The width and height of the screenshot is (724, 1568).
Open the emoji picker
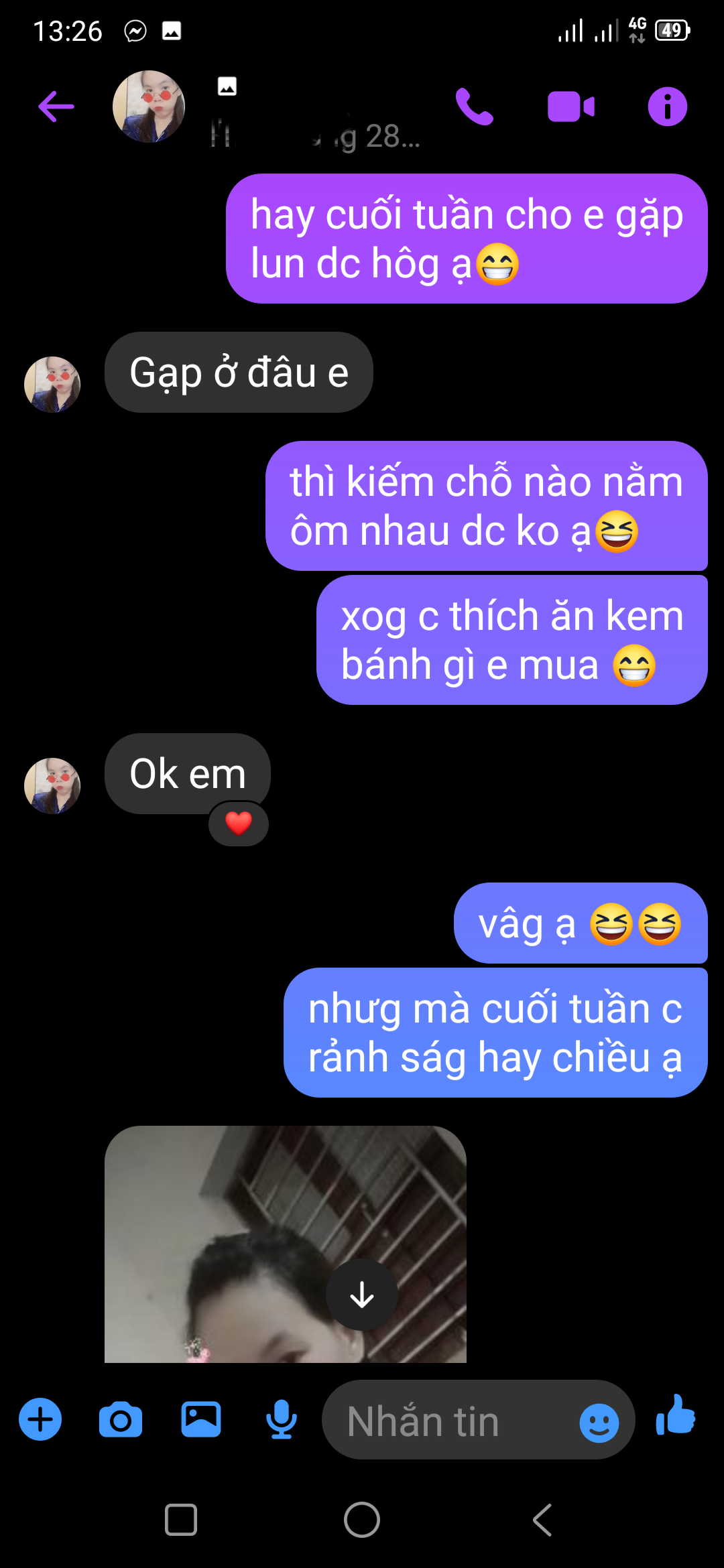click(x=599, y=1422)
